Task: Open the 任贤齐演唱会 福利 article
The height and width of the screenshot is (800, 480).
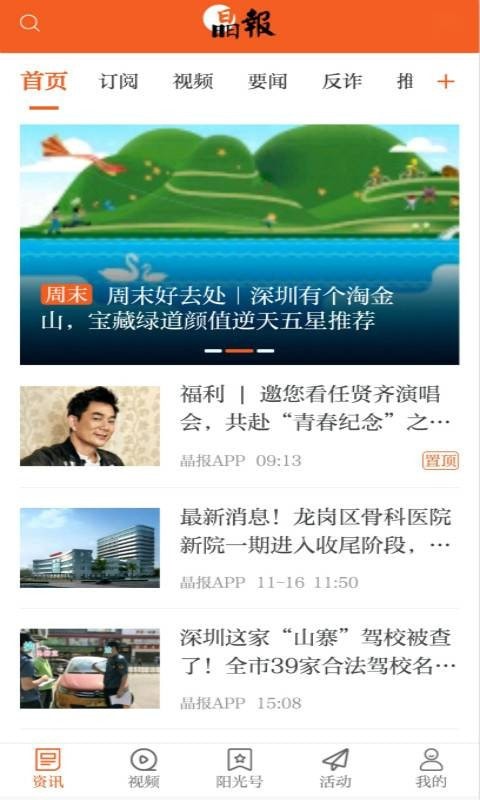Action: coord(240,426)
